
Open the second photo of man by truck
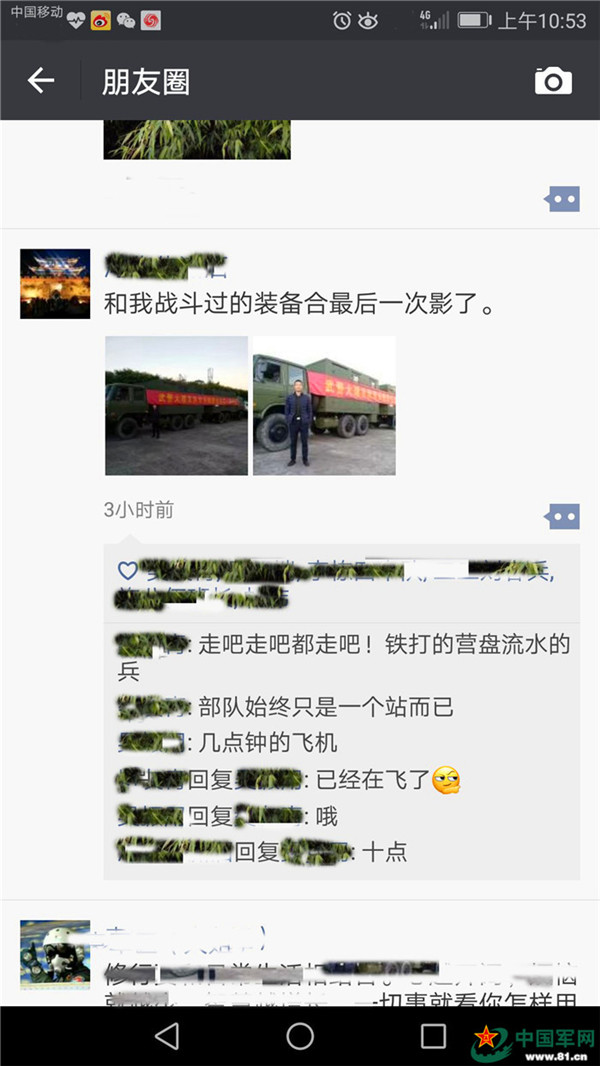point(324,405)
